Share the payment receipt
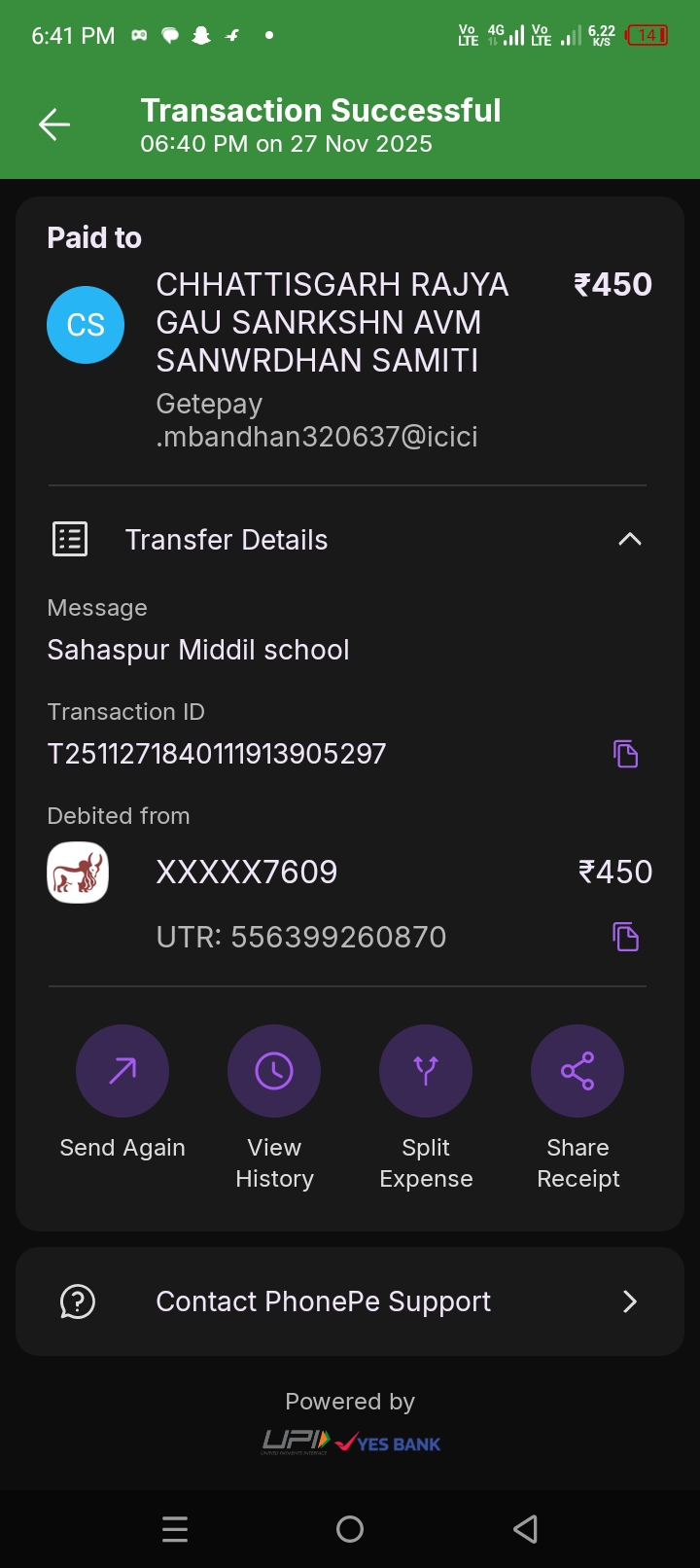 coord(577,1072)
